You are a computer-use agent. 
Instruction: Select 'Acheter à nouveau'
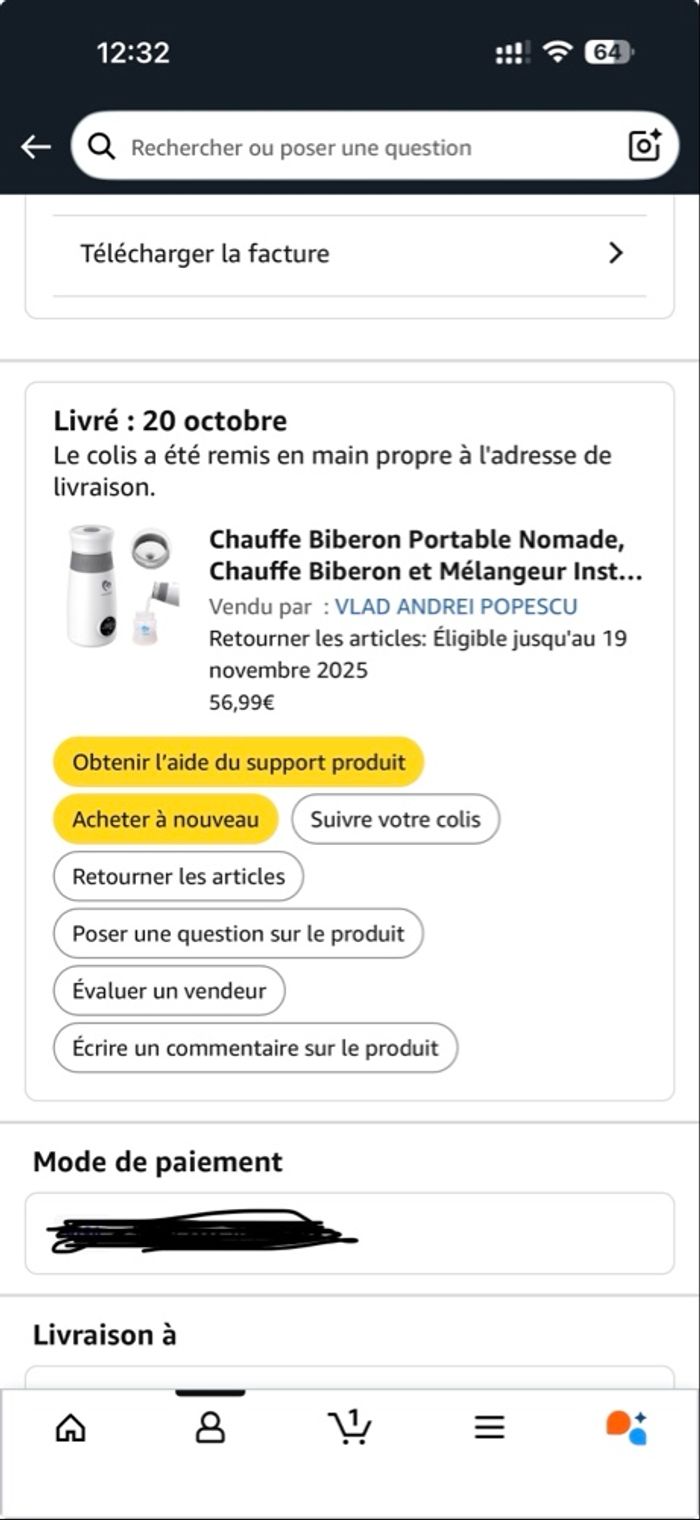[165, 819]
